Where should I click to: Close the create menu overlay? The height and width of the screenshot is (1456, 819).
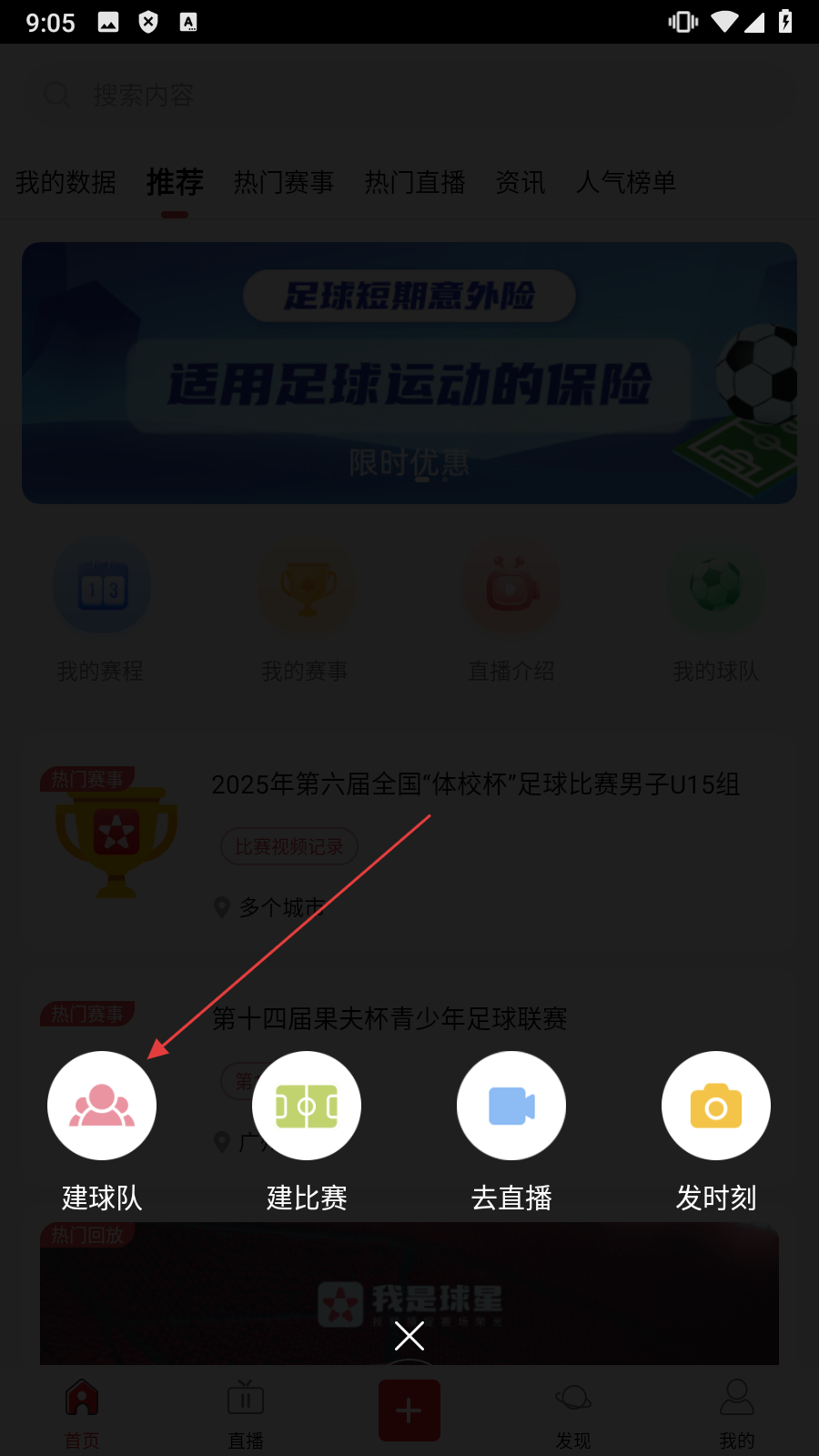pos(409,1335)
